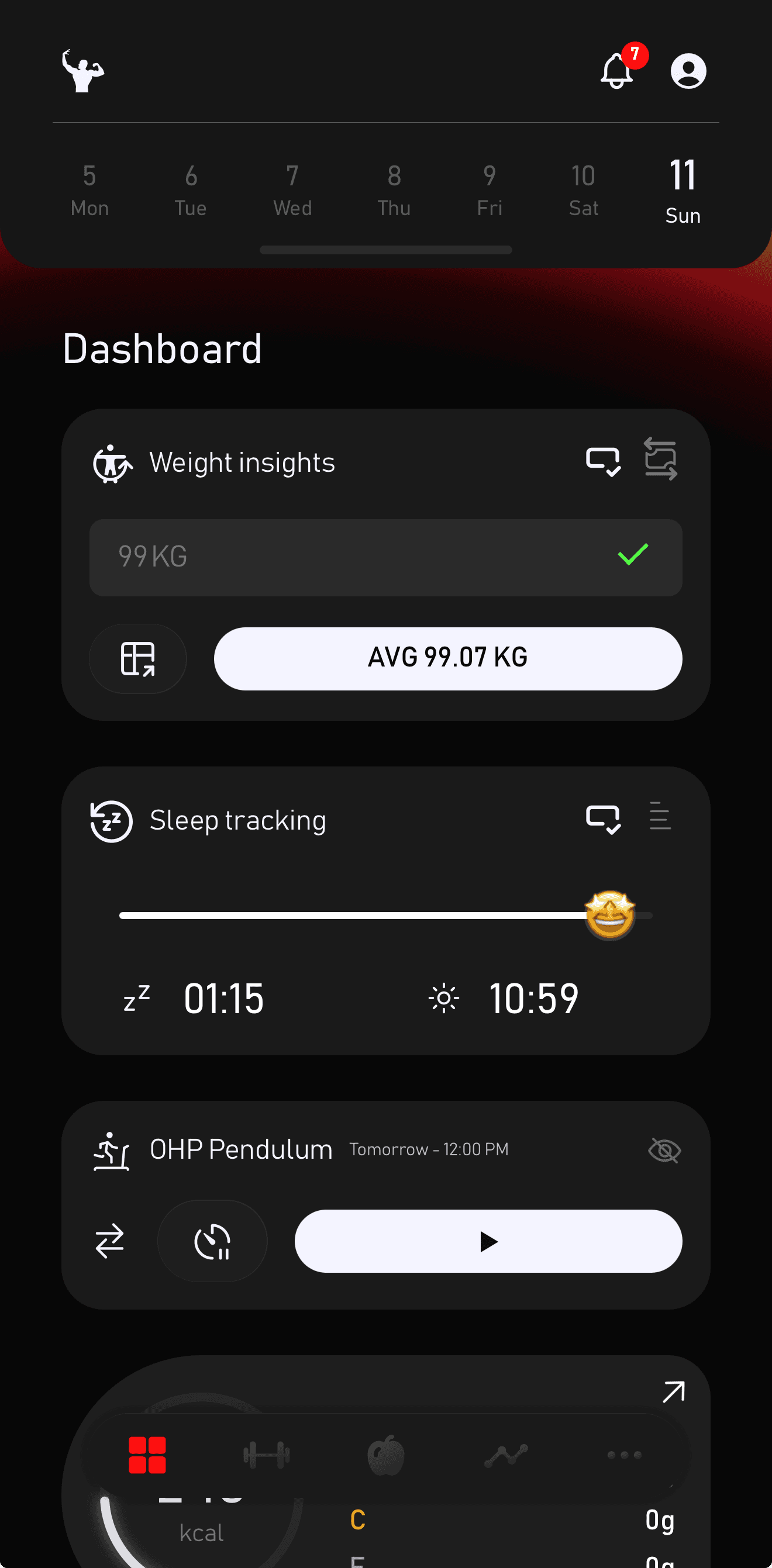Open the list icon in Sleep tracking
This screenshot has height=1568, width=772.
pos(660,816)
